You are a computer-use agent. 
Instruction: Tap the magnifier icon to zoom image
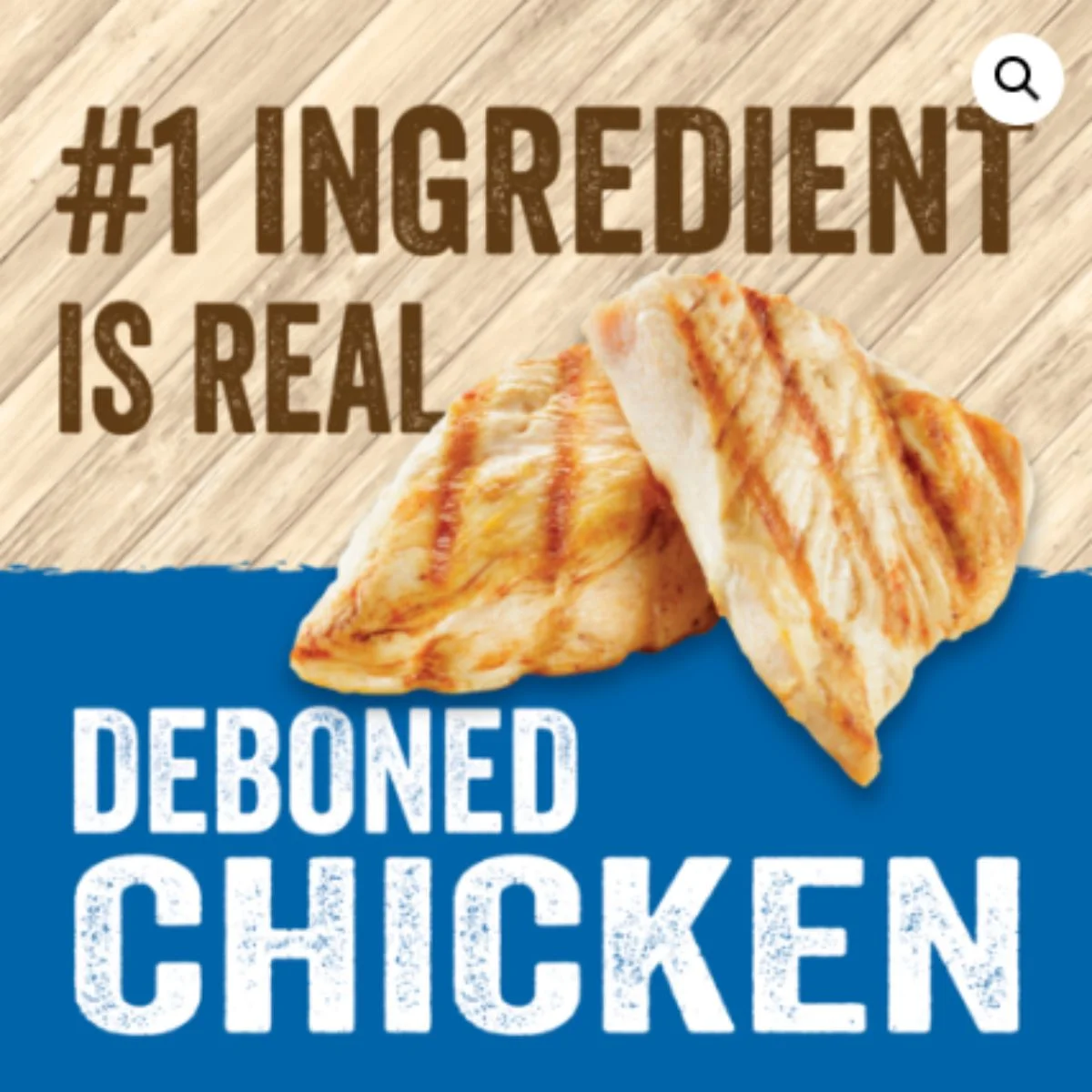[1016, 80]
